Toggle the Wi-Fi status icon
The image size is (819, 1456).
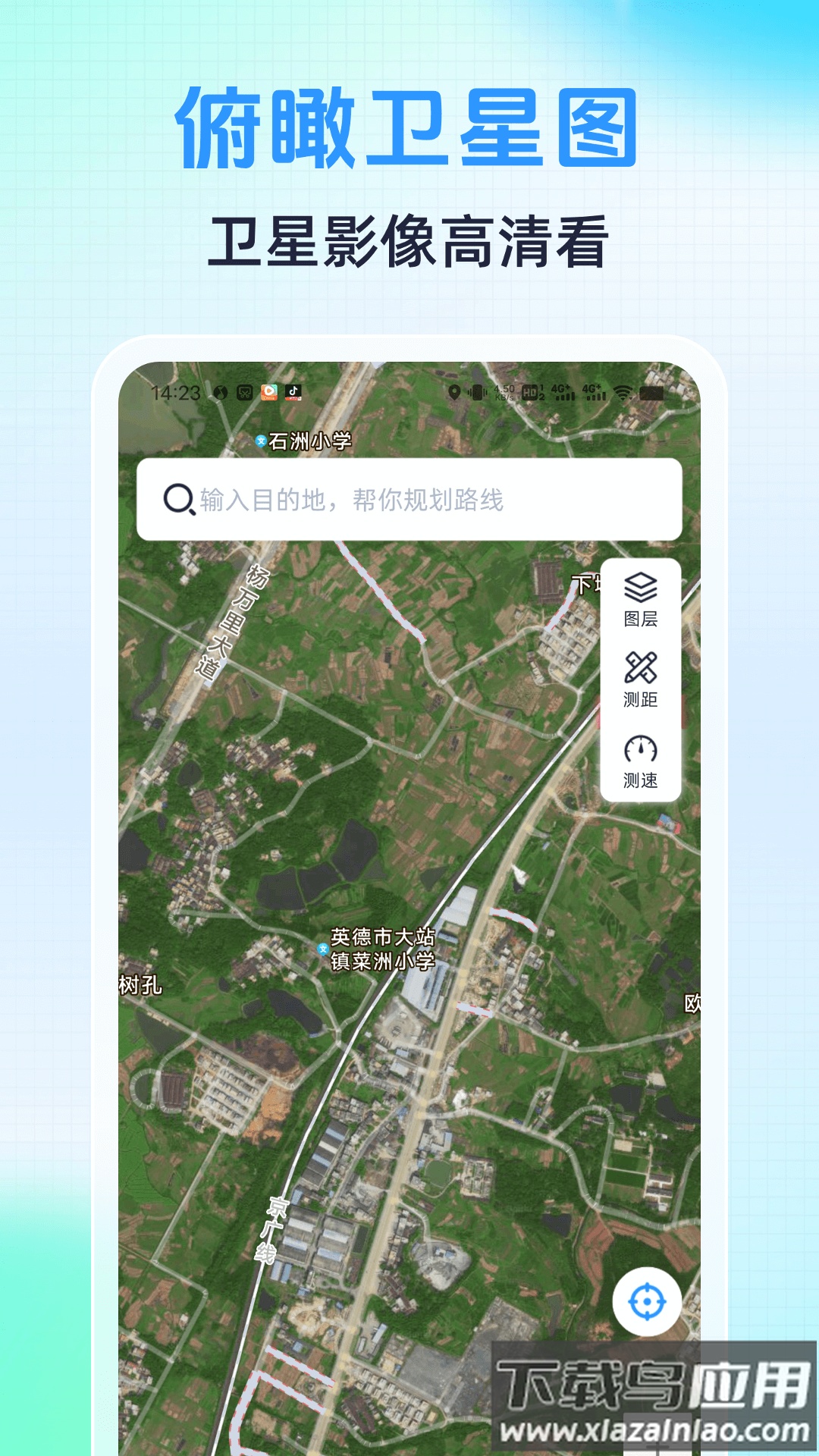622,391
